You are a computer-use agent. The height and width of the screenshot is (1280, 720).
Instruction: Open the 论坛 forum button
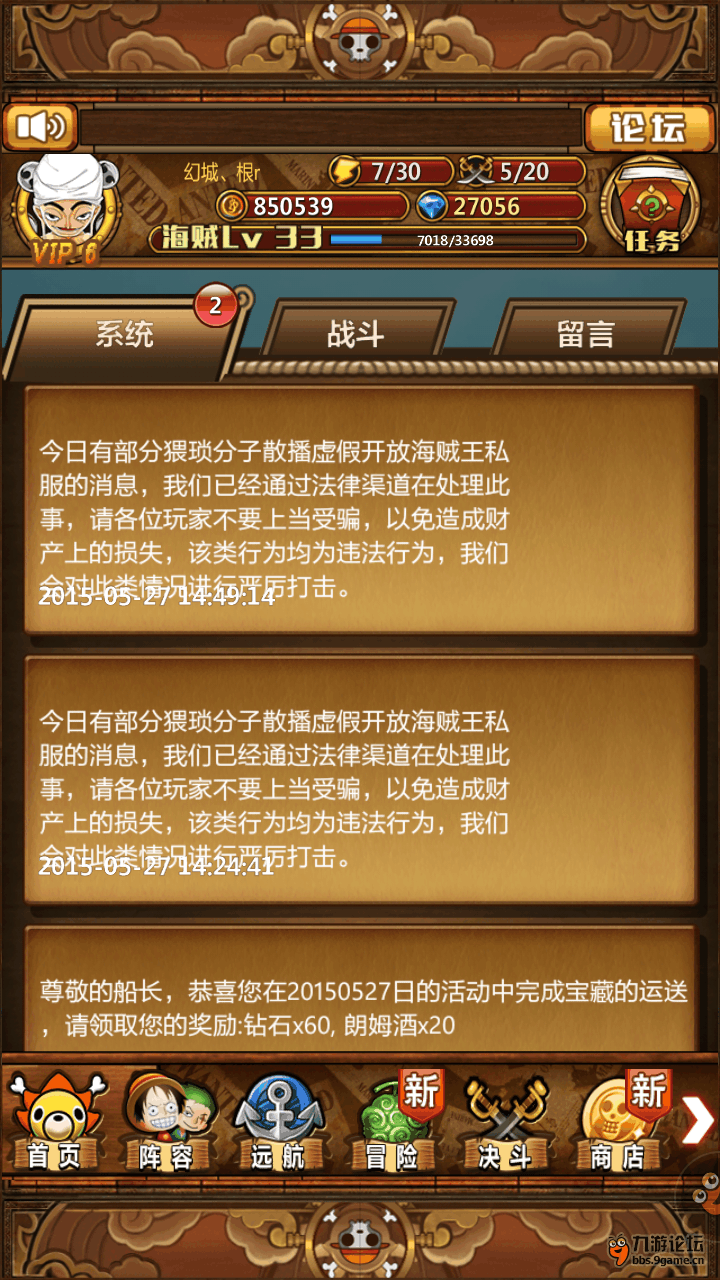click(648, 128)
